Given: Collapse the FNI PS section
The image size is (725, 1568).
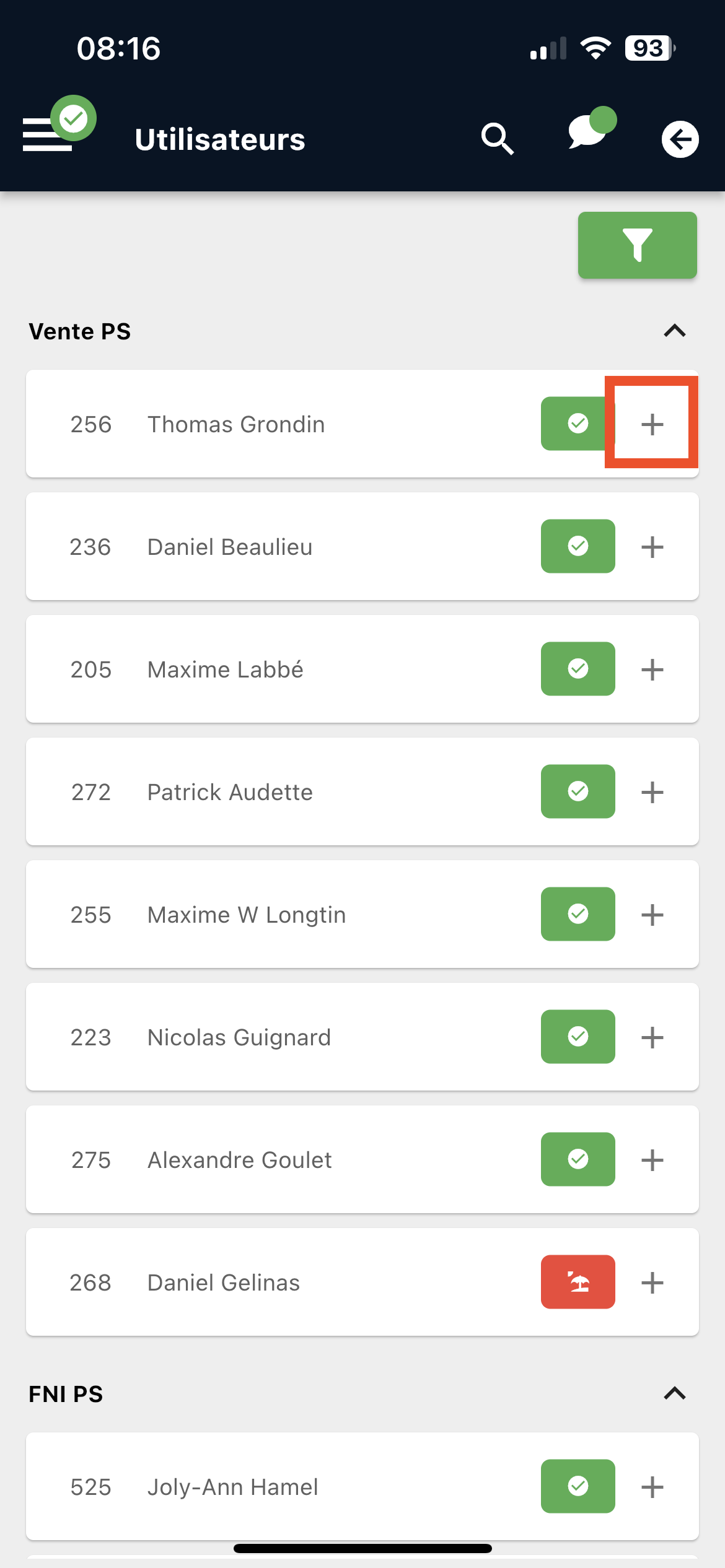Looking at the screenshot, I should 674,1393.
